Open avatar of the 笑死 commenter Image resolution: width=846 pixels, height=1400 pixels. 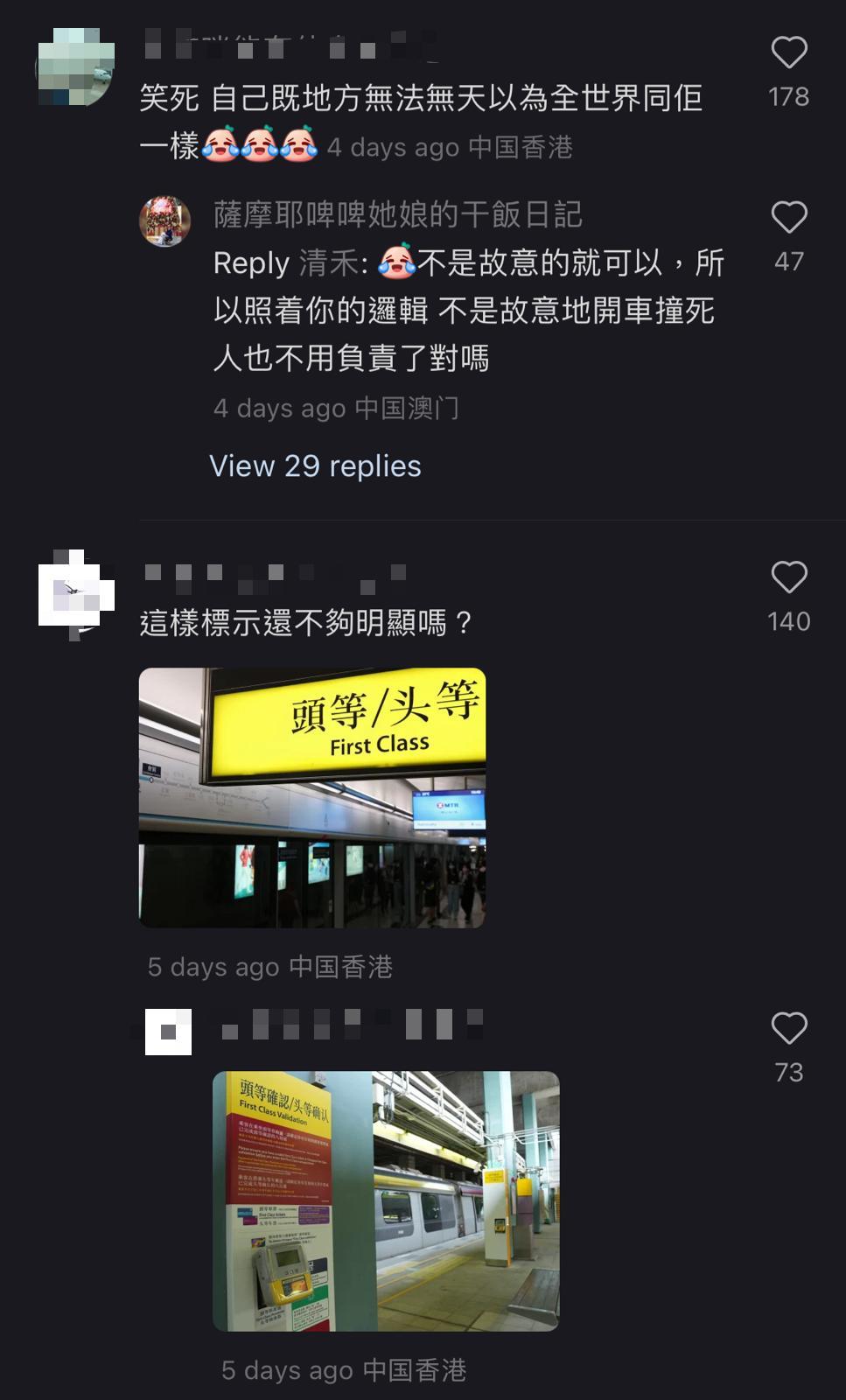[x=75, y=66]
